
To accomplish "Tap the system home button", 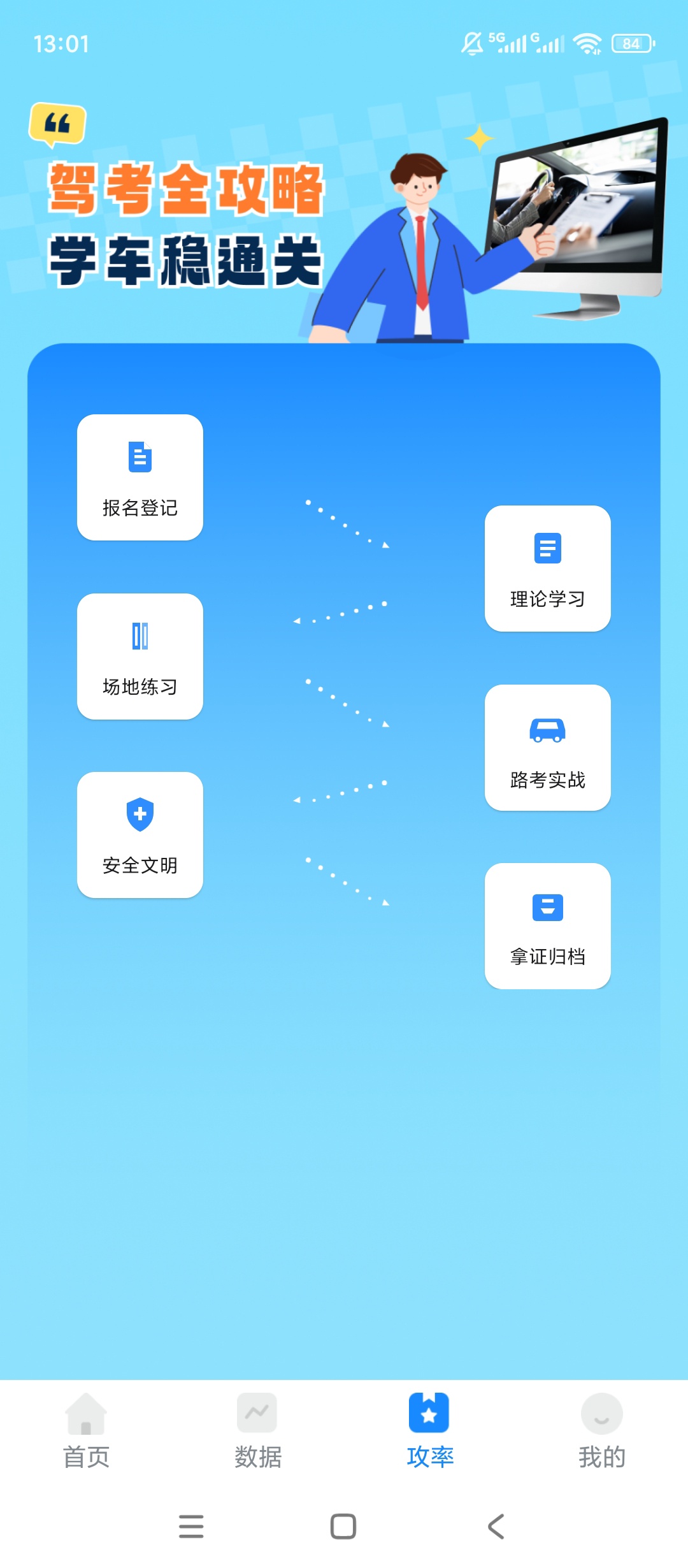I will click(x=343, y=1527).
